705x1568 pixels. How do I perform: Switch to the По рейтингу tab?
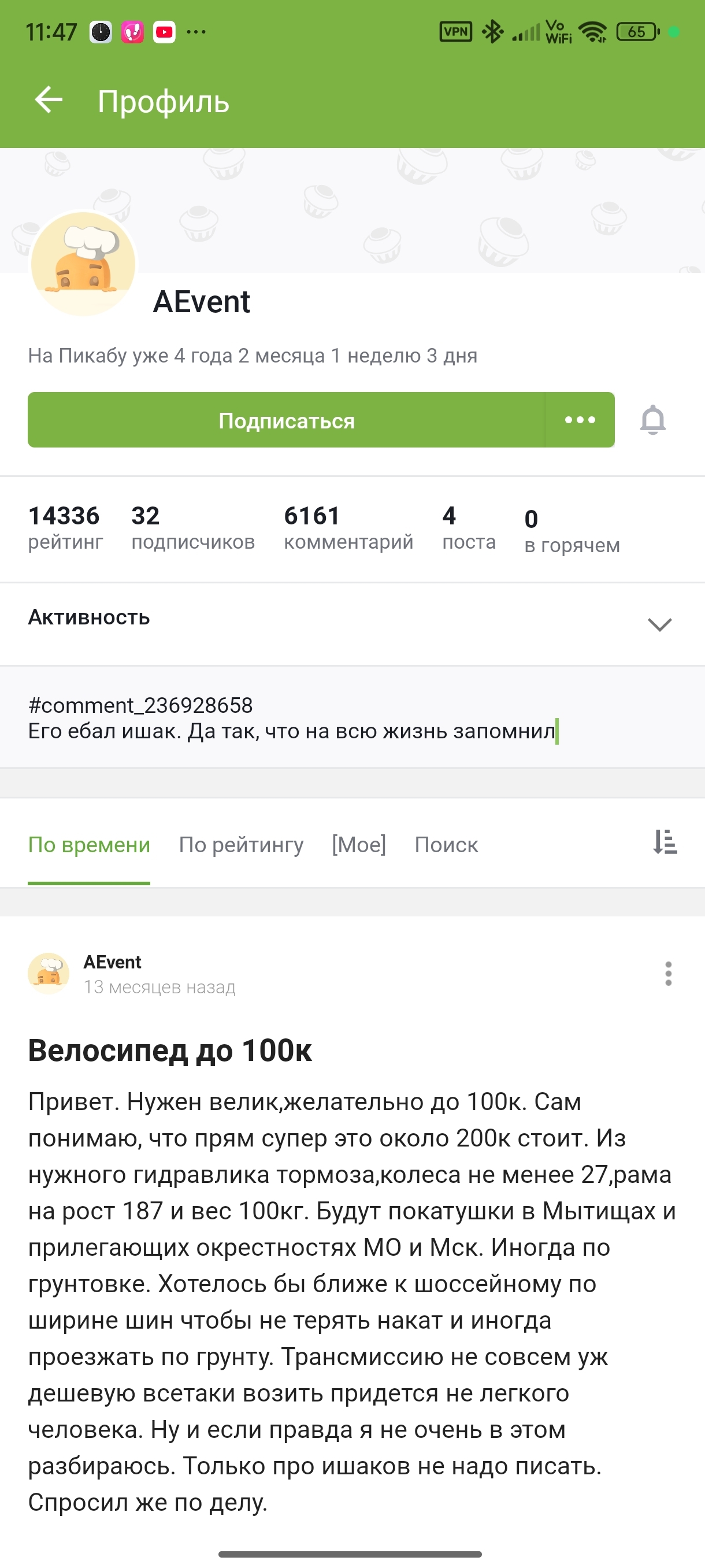point(241,845)
